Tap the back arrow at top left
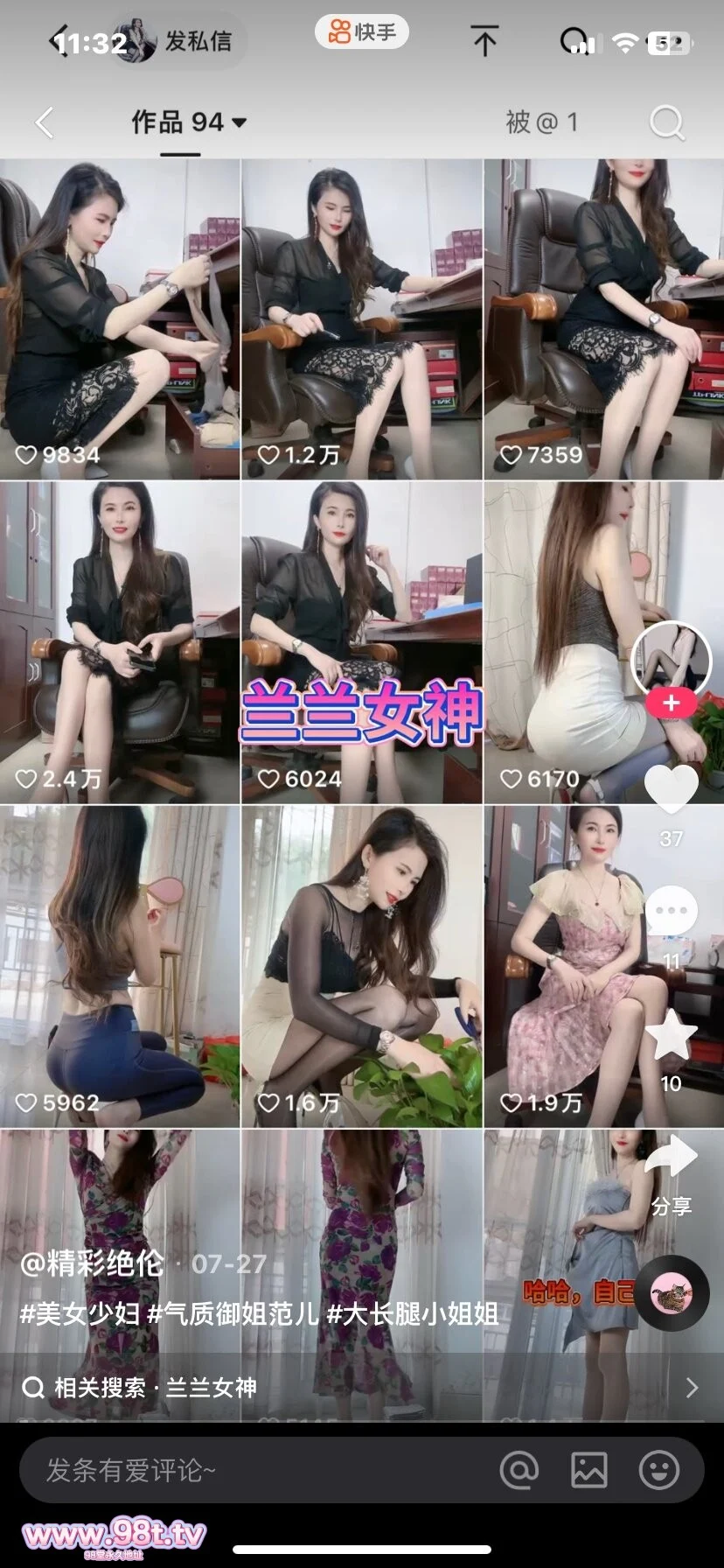Image resolution: width=724 pixels, height=1568 pixels. coord(44,122)
